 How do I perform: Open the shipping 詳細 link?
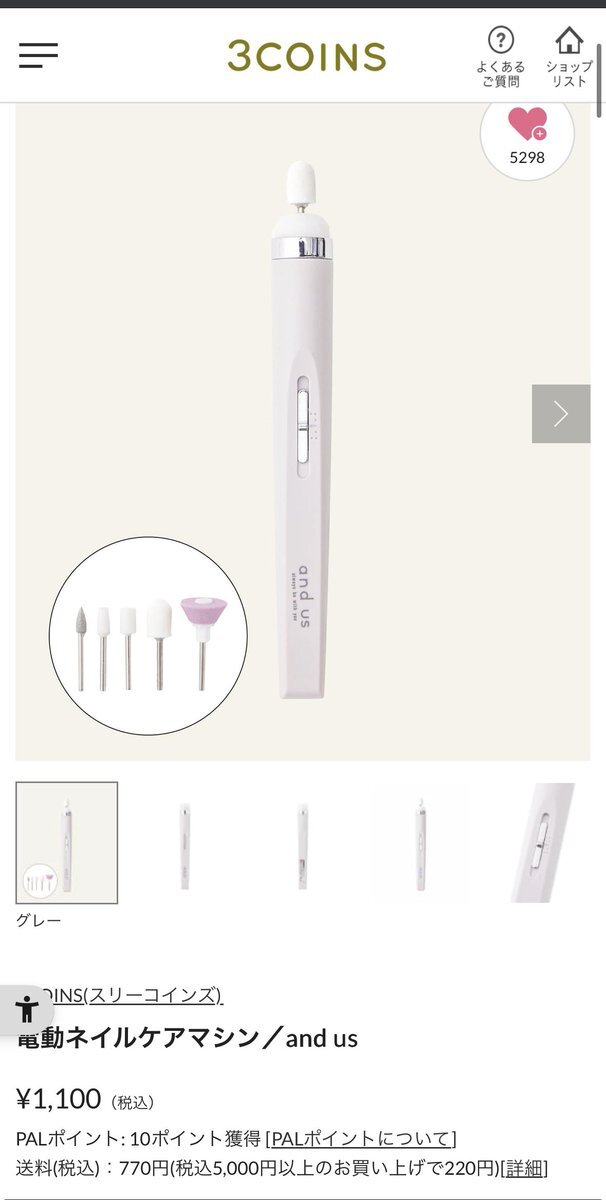pos(525,1167)
